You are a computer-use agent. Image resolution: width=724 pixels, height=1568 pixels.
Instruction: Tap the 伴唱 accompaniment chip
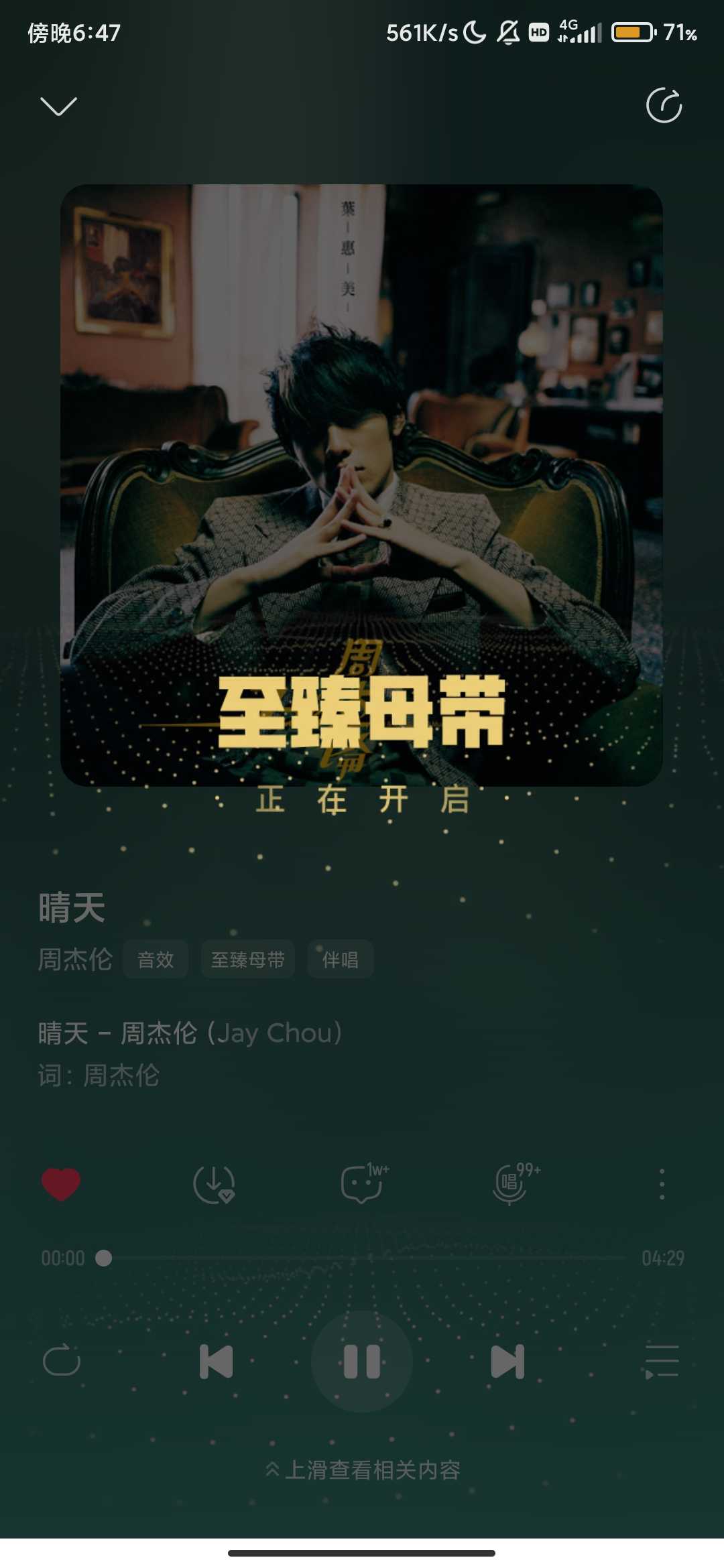(341, 960)
